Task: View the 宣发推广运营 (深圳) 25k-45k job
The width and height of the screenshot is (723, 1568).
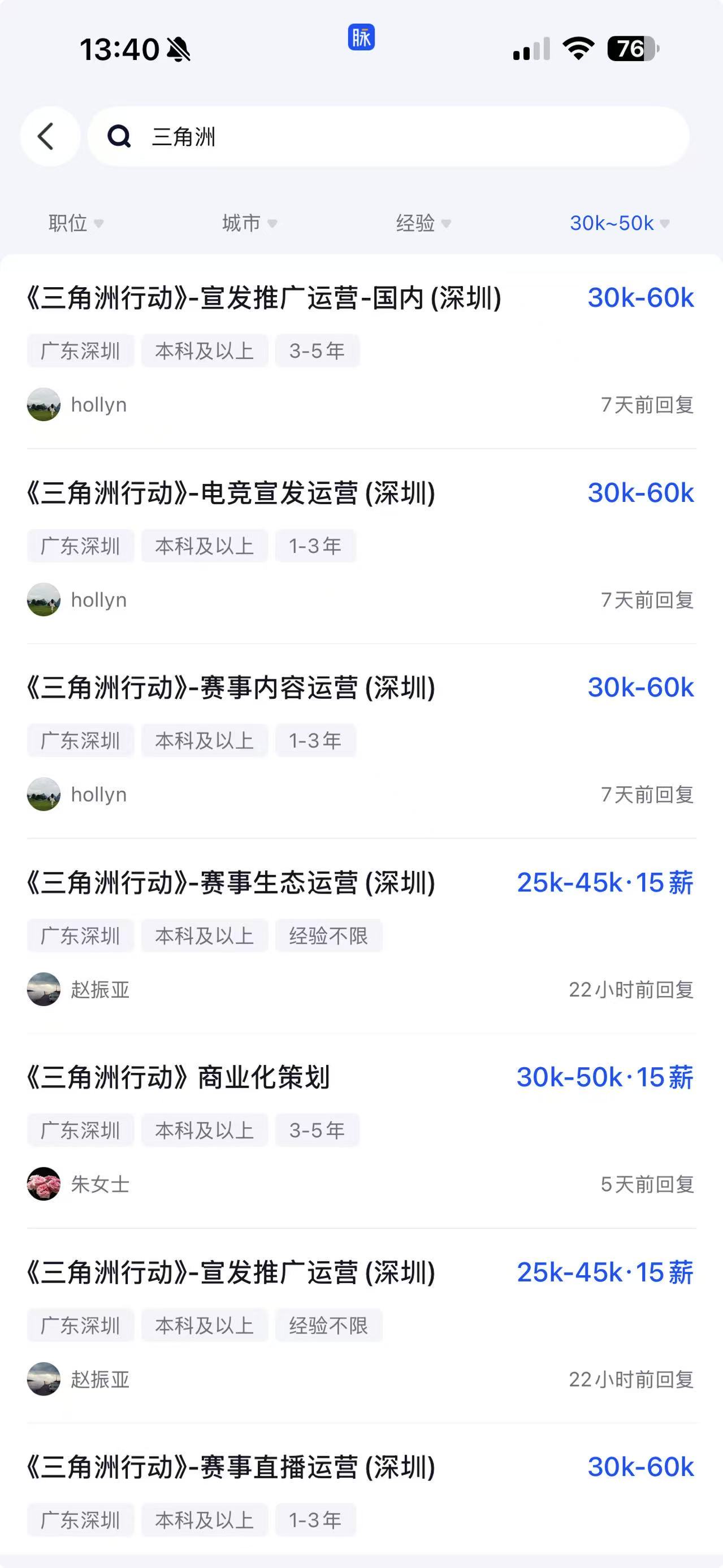Action: point(231,1272)
